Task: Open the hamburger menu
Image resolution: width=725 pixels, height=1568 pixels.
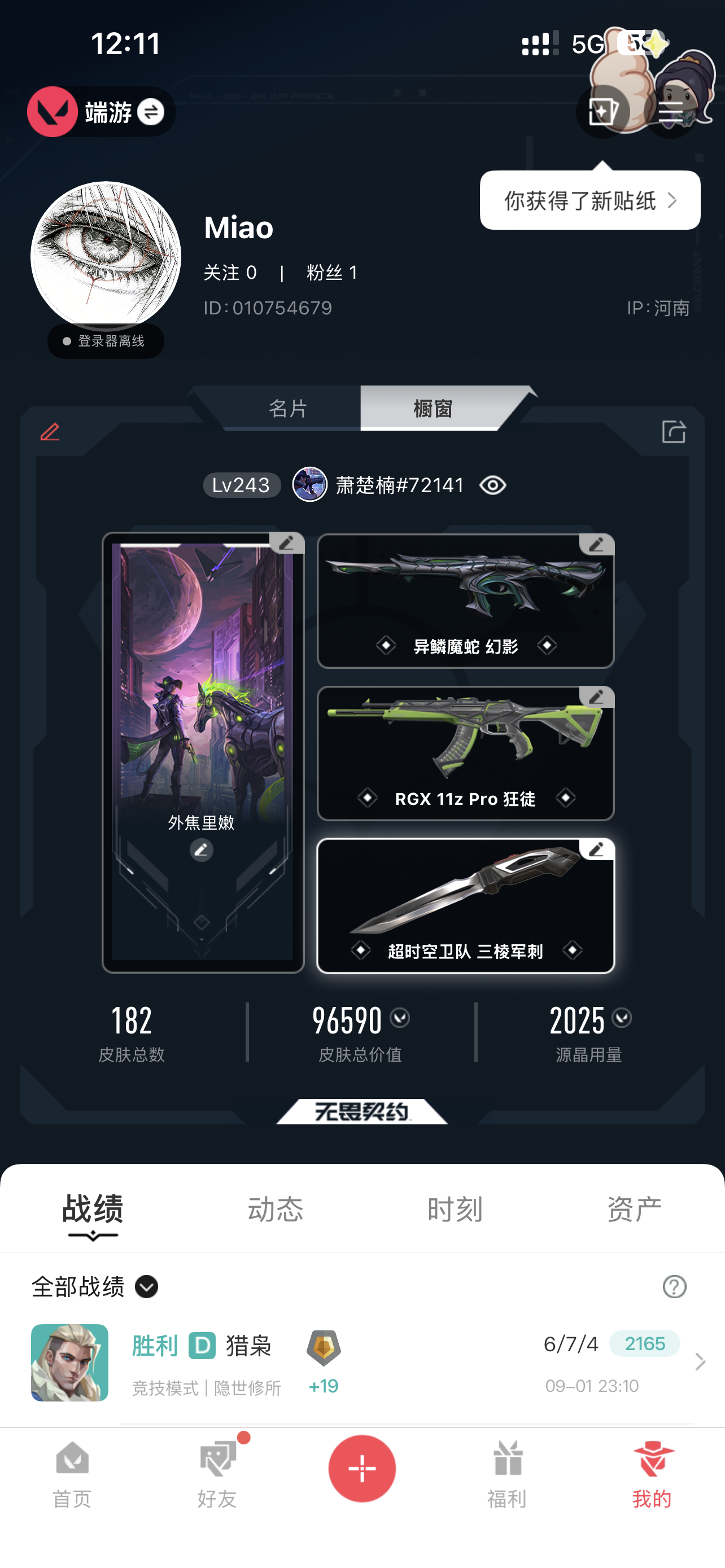Action: click(671, 111)
